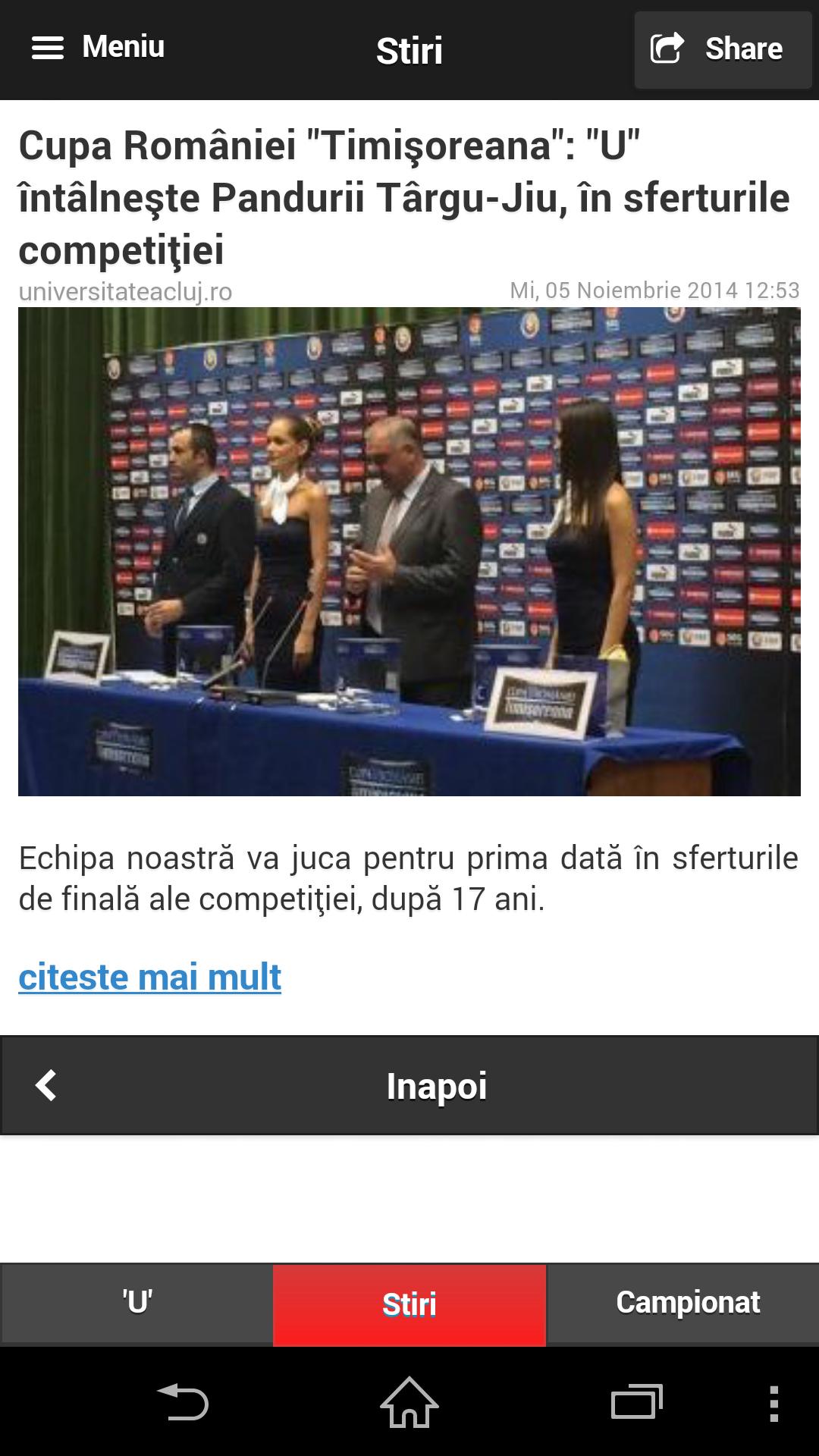Select the Stiri tab
Image resolution: width=819 pixels, height=1456 pixels.
[x=409, y=1303]
